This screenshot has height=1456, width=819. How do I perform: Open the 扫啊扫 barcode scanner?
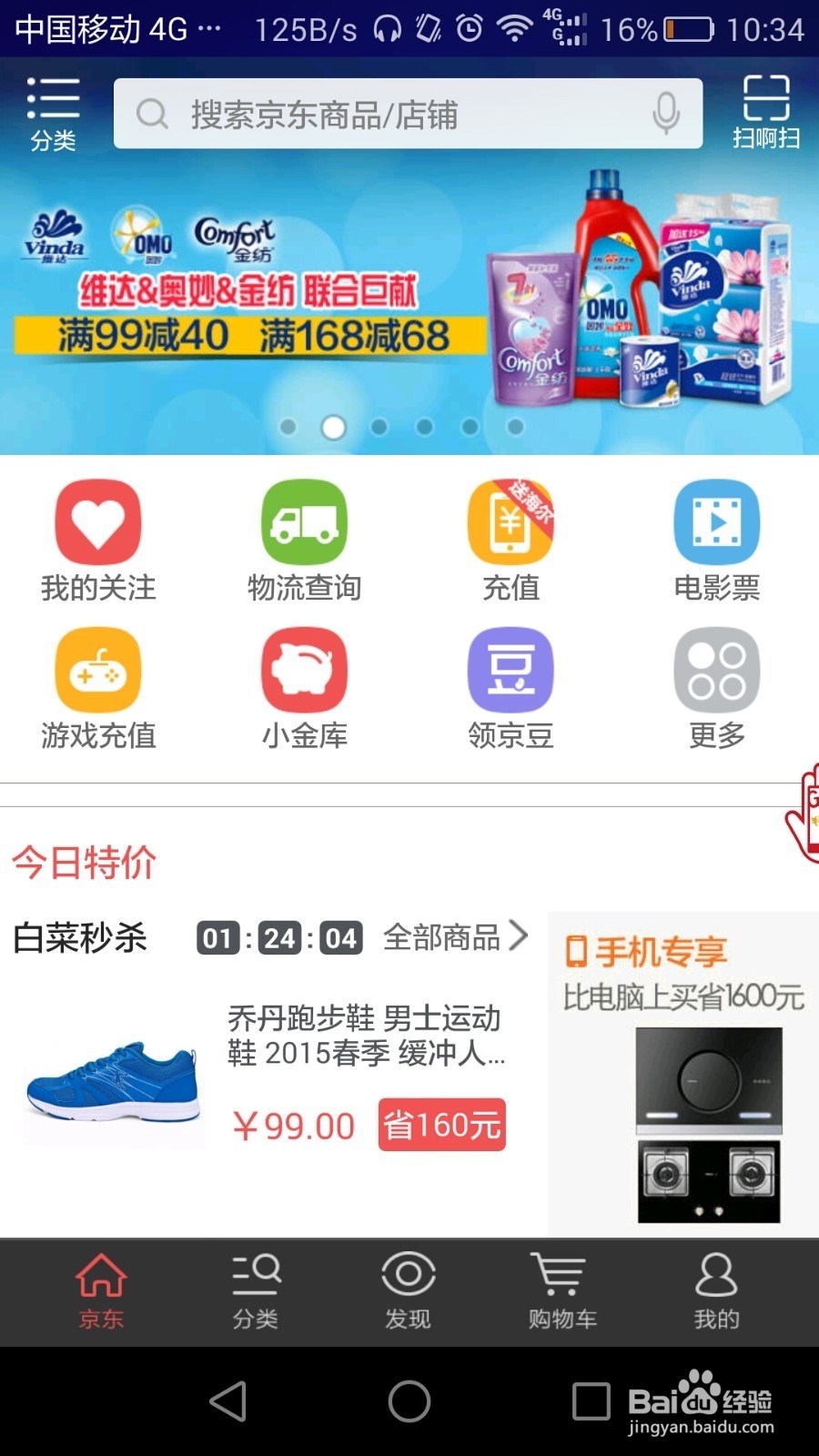tap(767, 107)
